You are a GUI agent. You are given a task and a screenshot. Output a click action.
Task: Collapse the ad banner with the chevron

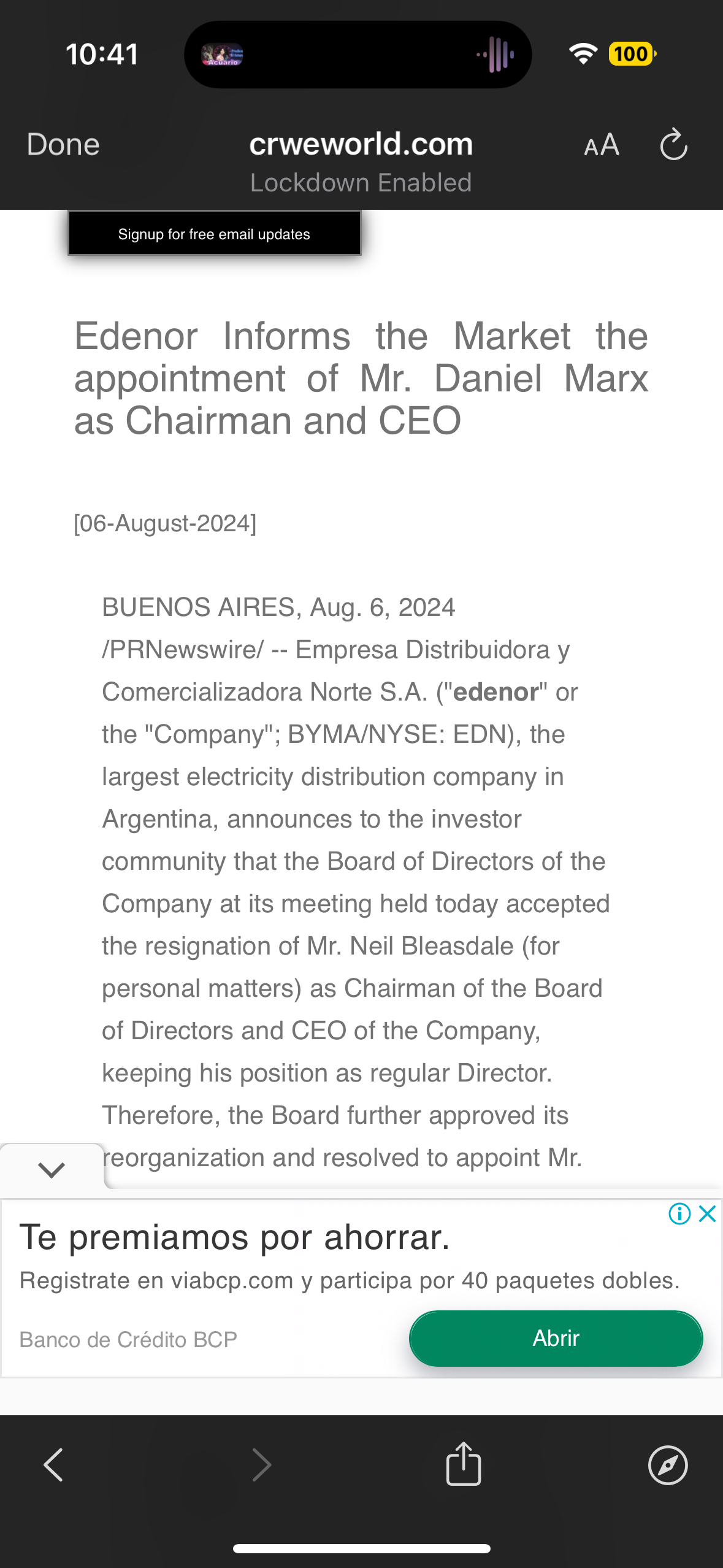[x=52, y=1169]
